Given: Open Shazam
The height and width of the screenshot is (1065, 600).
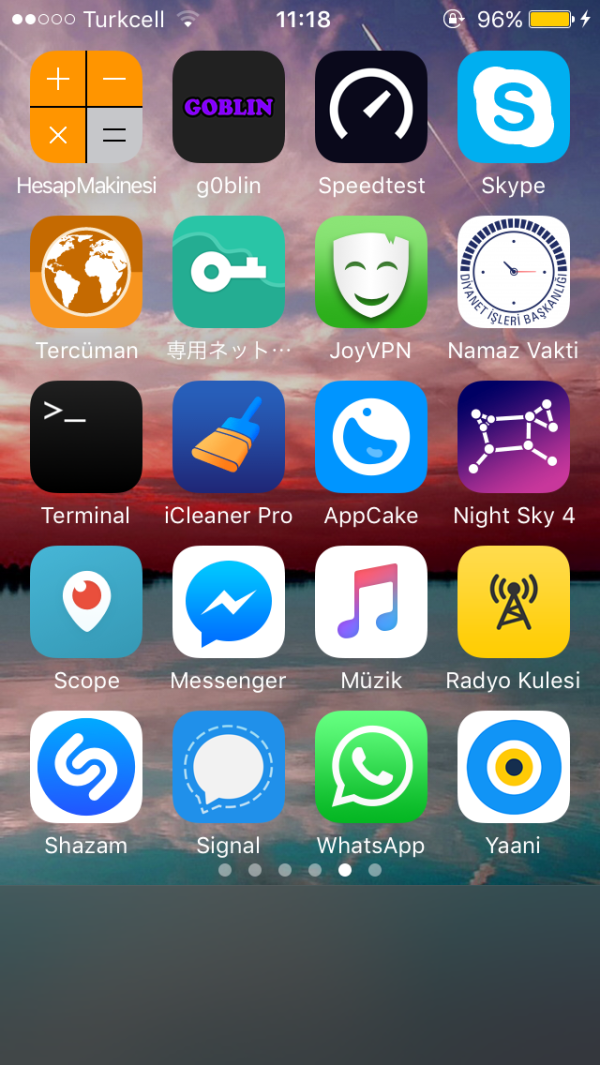Looking at the screenshot, I should [x=86, y=767].
